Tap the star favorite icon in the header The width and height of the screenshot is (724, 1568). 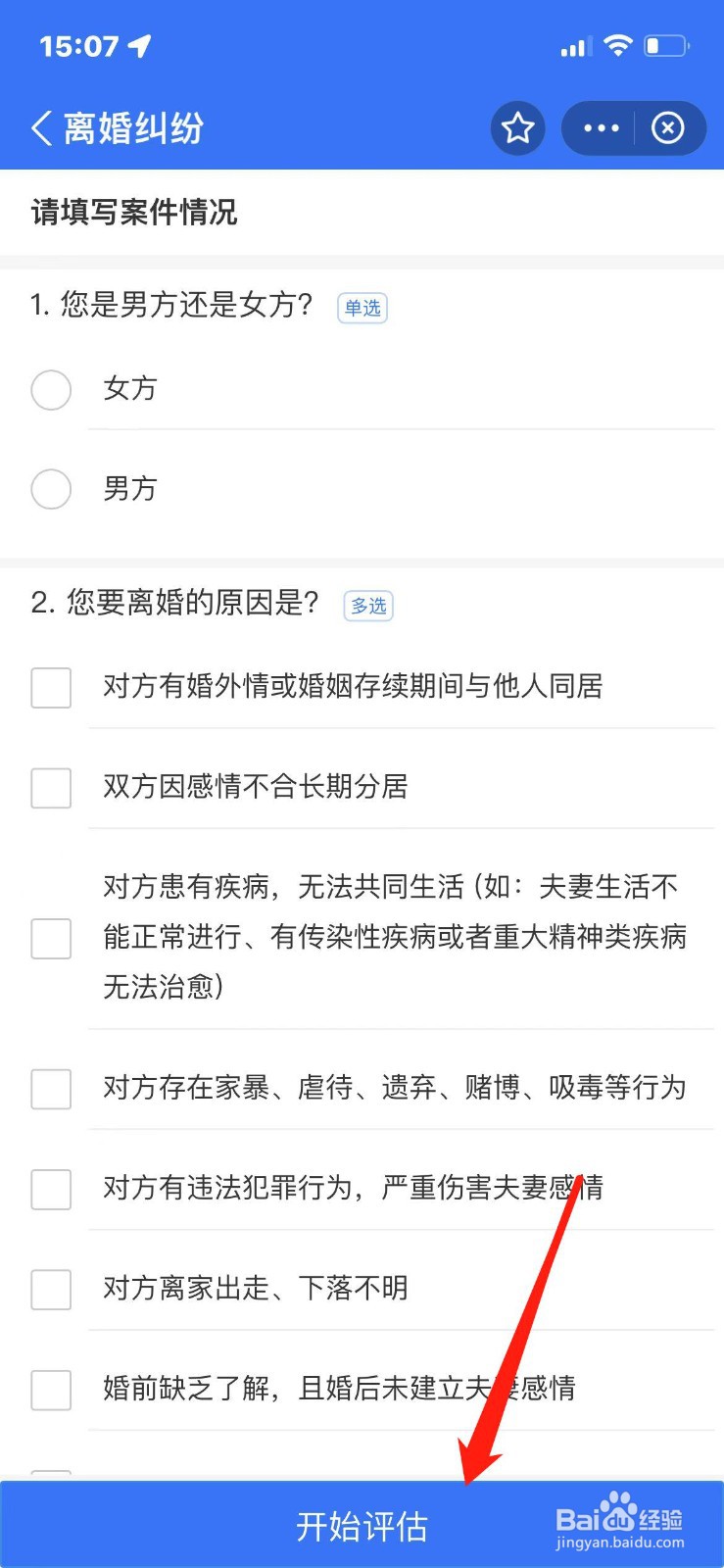click(517, 127)
